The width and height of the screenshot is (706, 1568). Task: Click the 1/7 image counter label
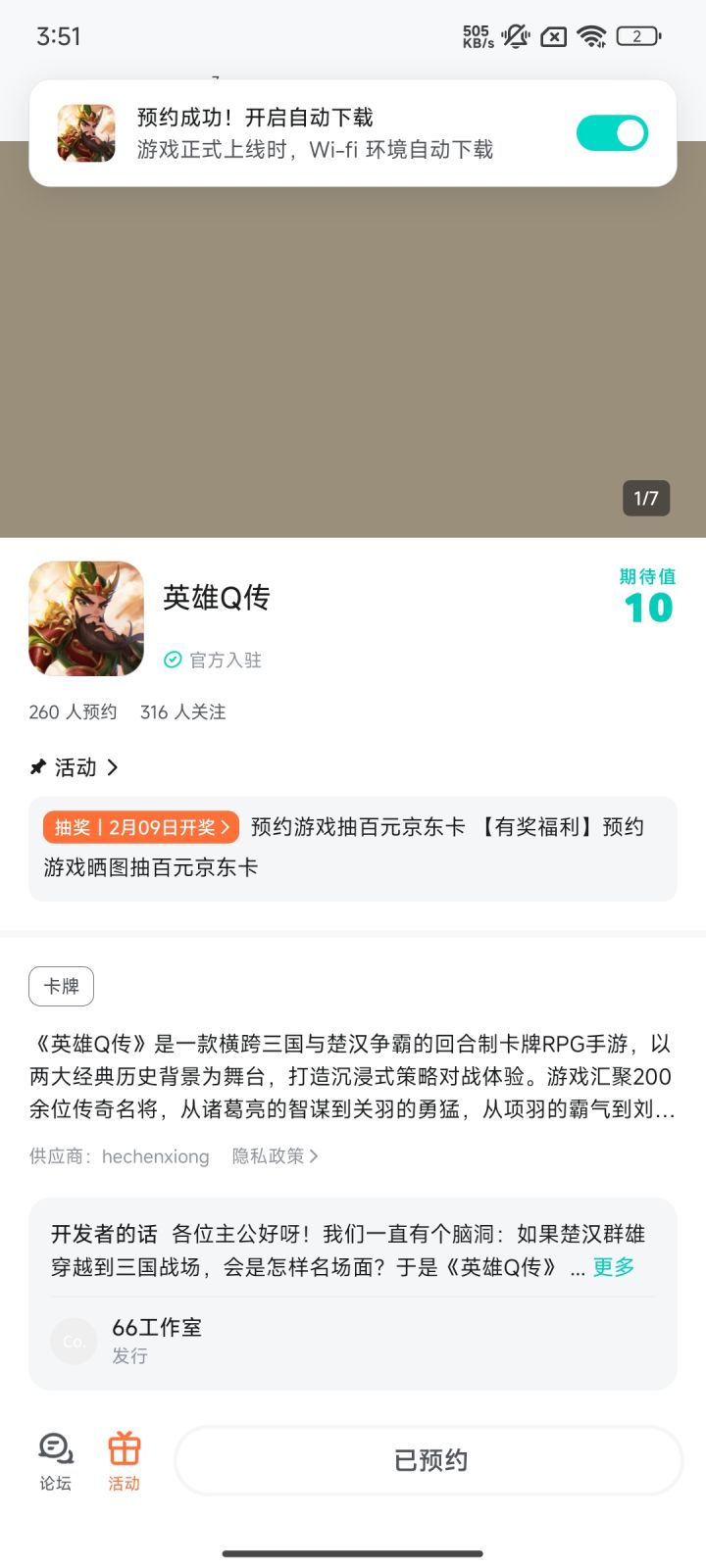click(x=646, y=499)
